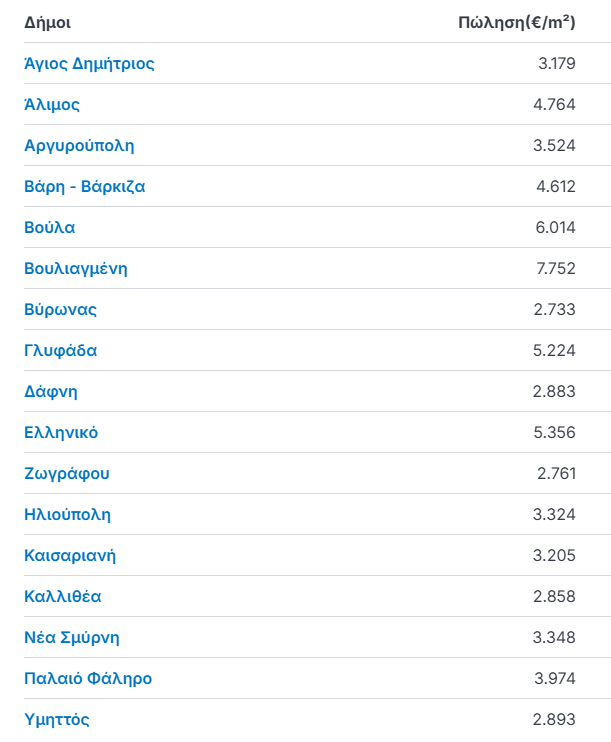This screenshot has height=742, width=611.
Task: View the Υμηττός municipality link
Action: point(57,720)
